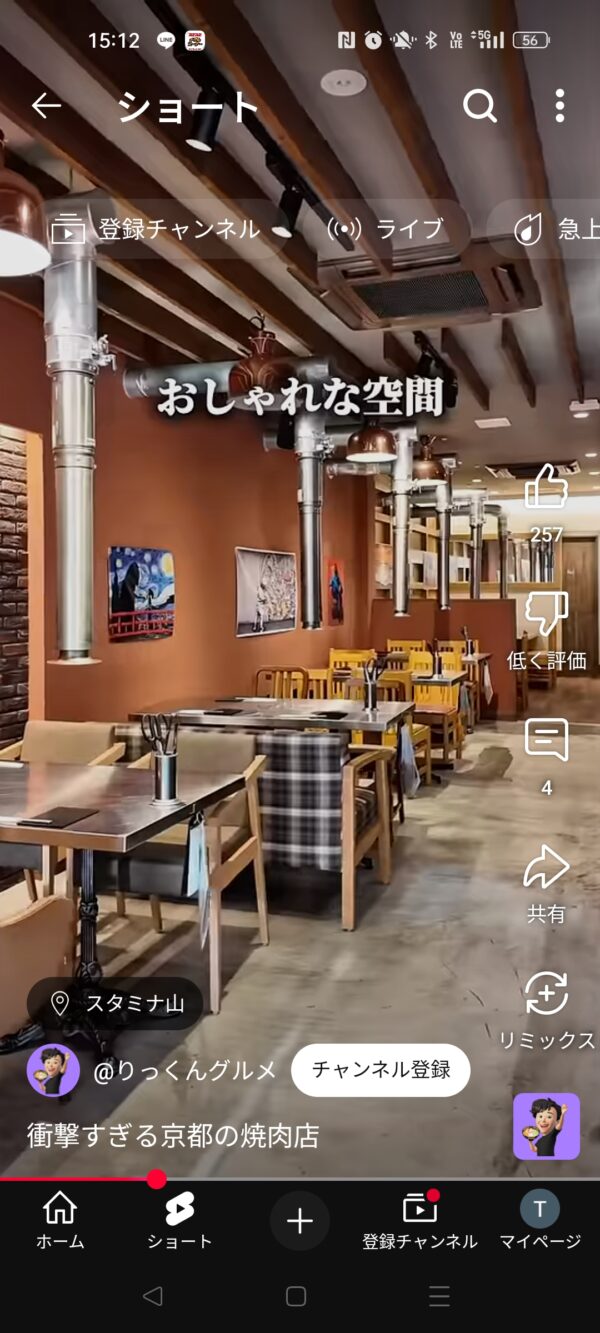Dislike this short with 低く評価
The height and width of the screenshot is (1333, 600).
(546, 613)
